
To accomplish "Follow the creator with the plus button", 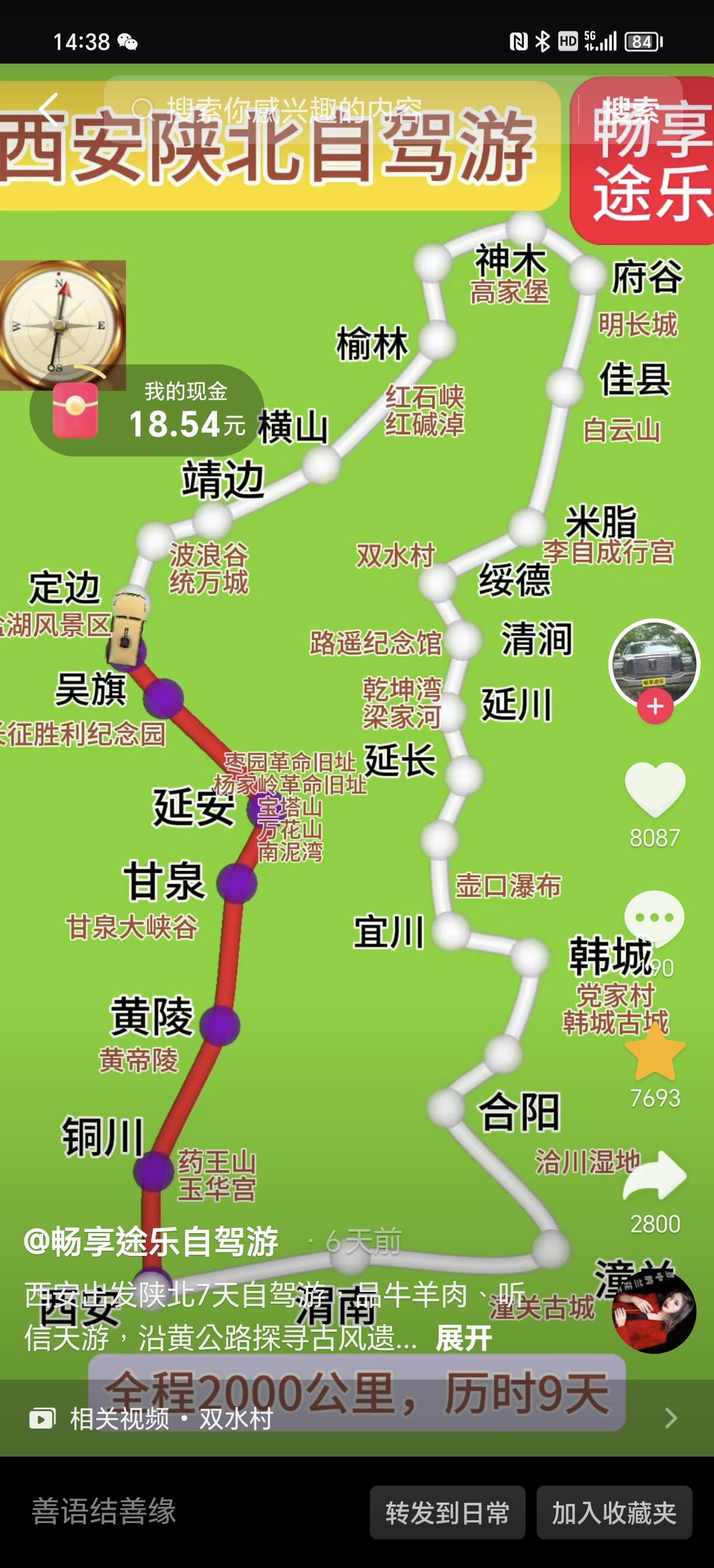I will 655,706.
